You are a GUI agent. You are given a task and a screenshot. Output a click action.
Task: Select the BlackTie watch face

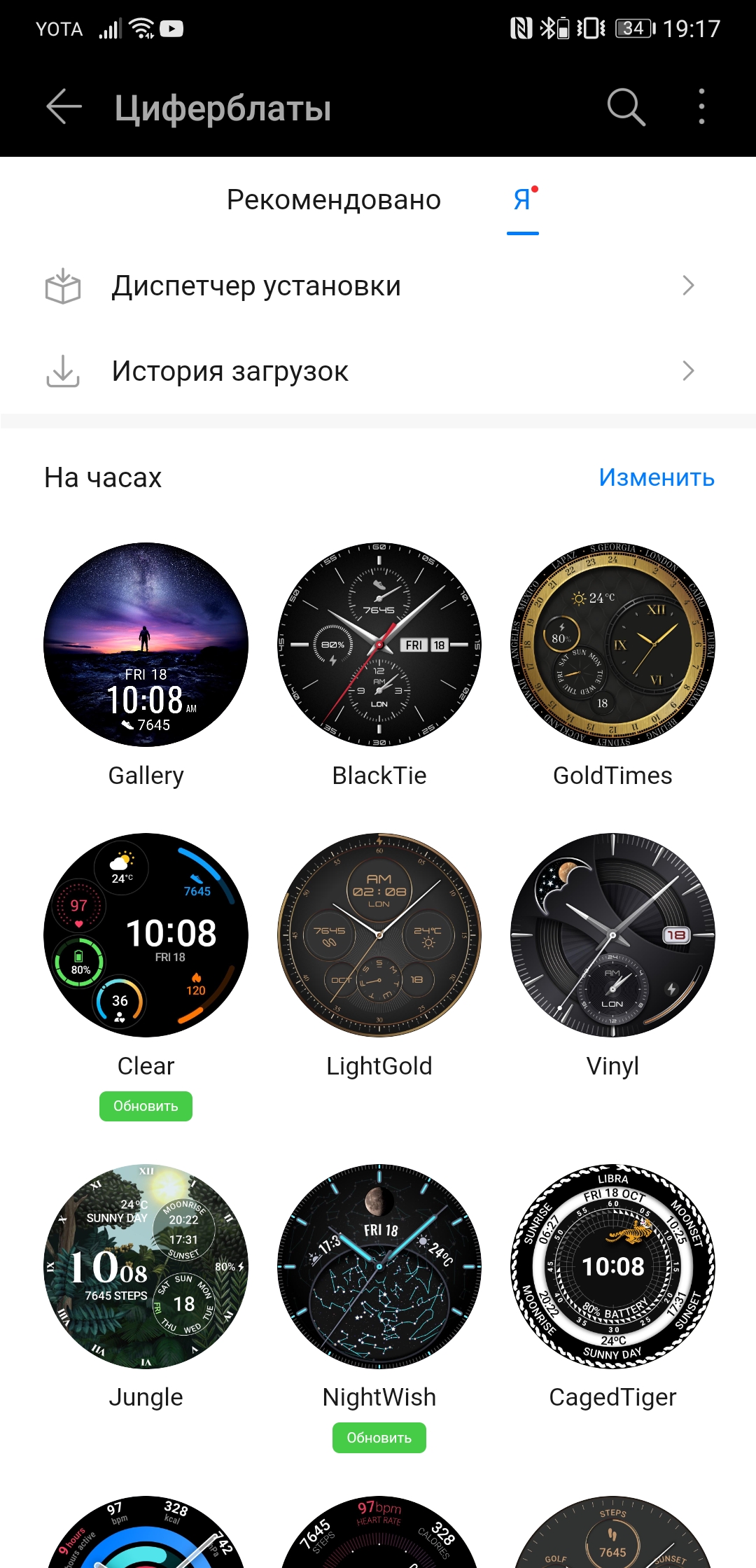pyautogui.click(x=379, y=645)
